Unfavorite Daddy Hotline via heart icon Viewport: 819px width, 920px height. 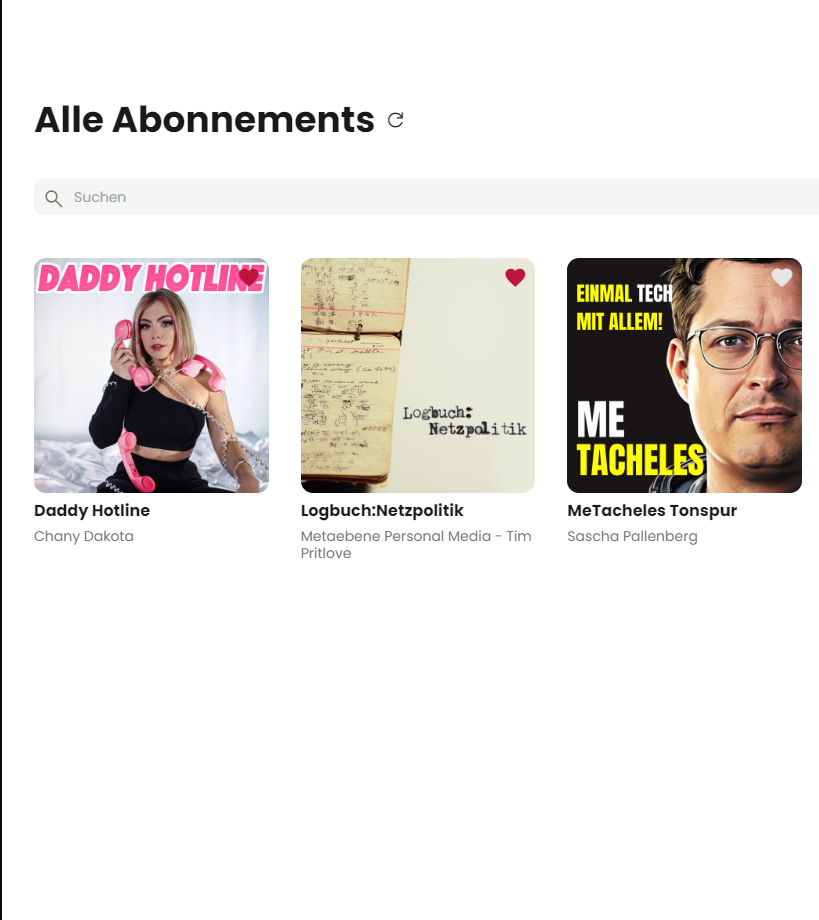[x=249, y=277]
